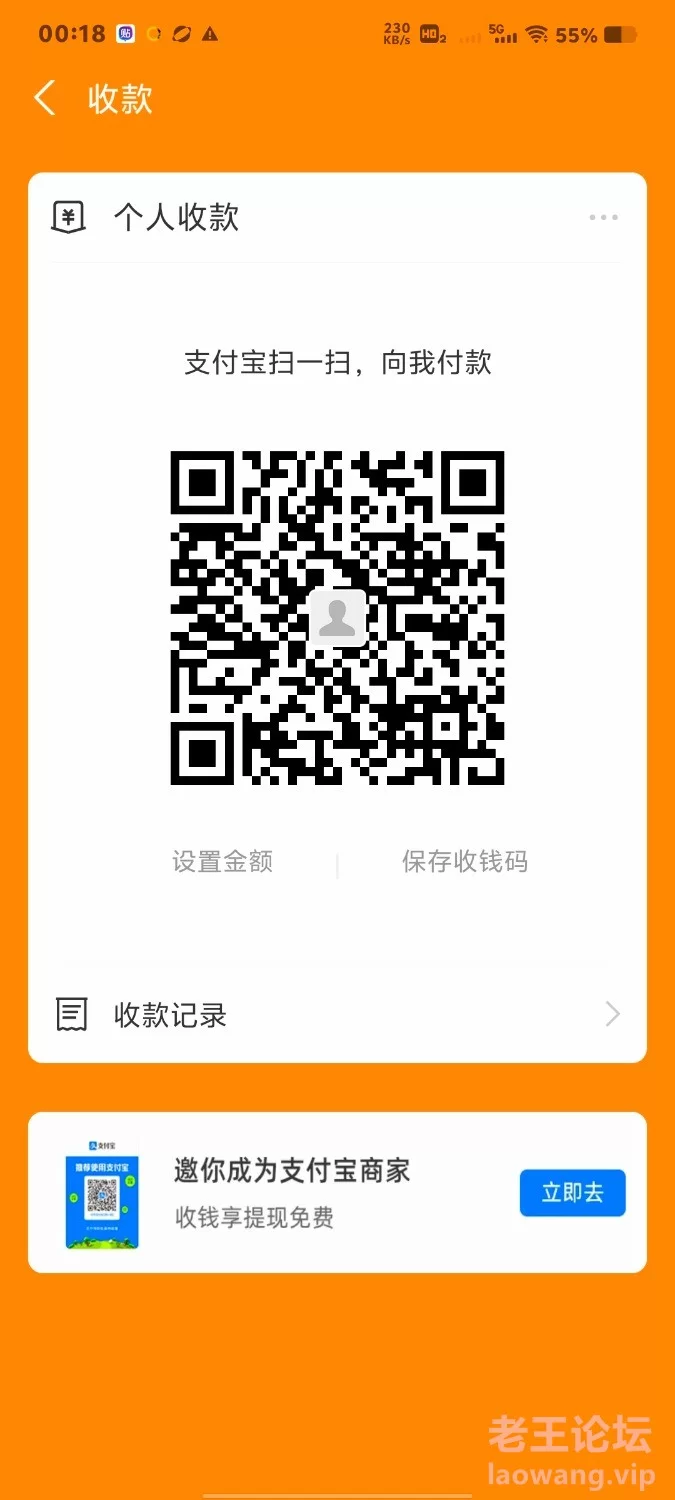Image resolution: width=675 pixels, height=1500 pixels.
Task: Tap the 立即去 button
Action: point(572,1192)
